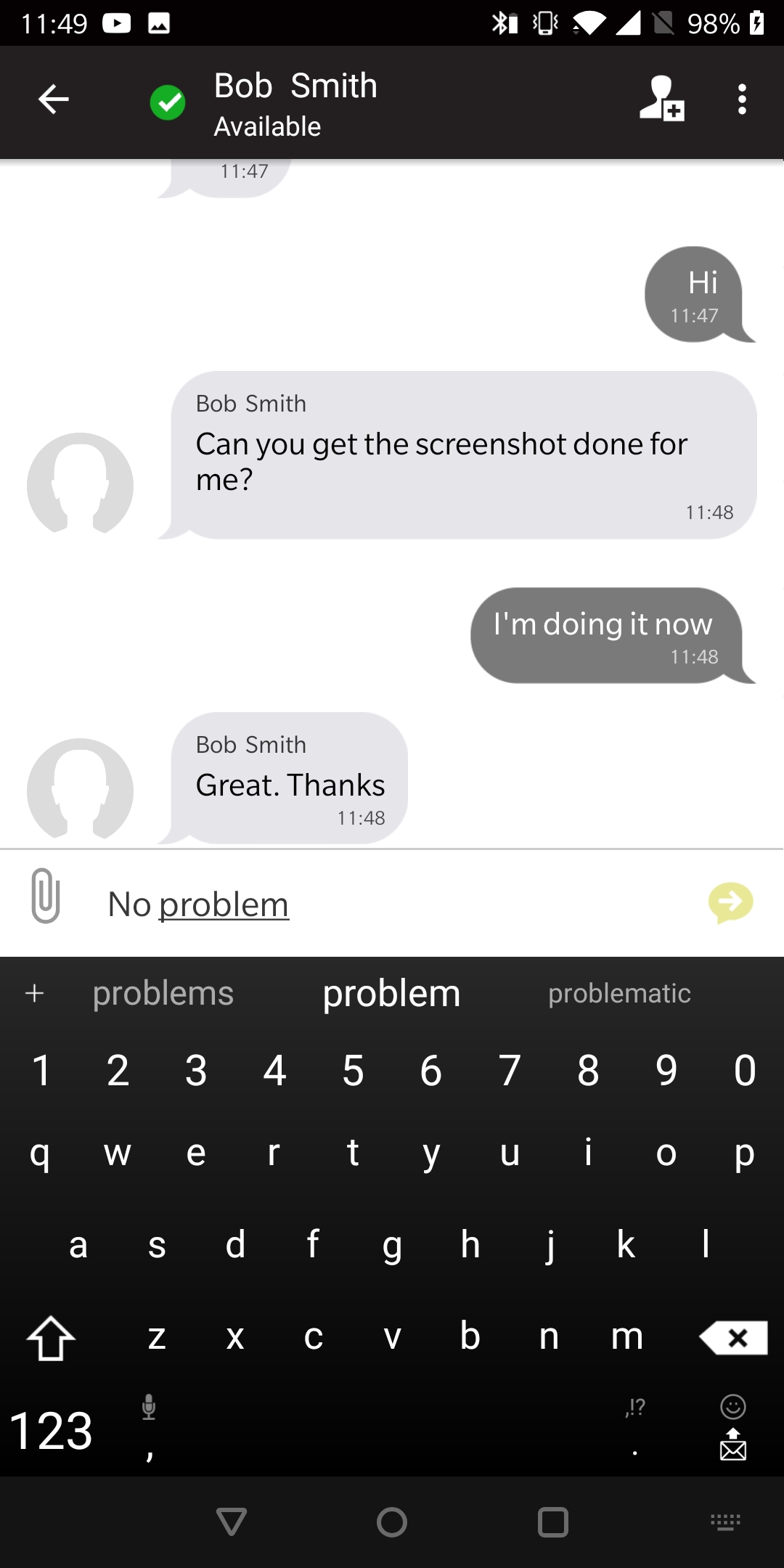Tap the attachment paperclip icon
Viewport: 784px width, 1568px height.
point(46,895)
